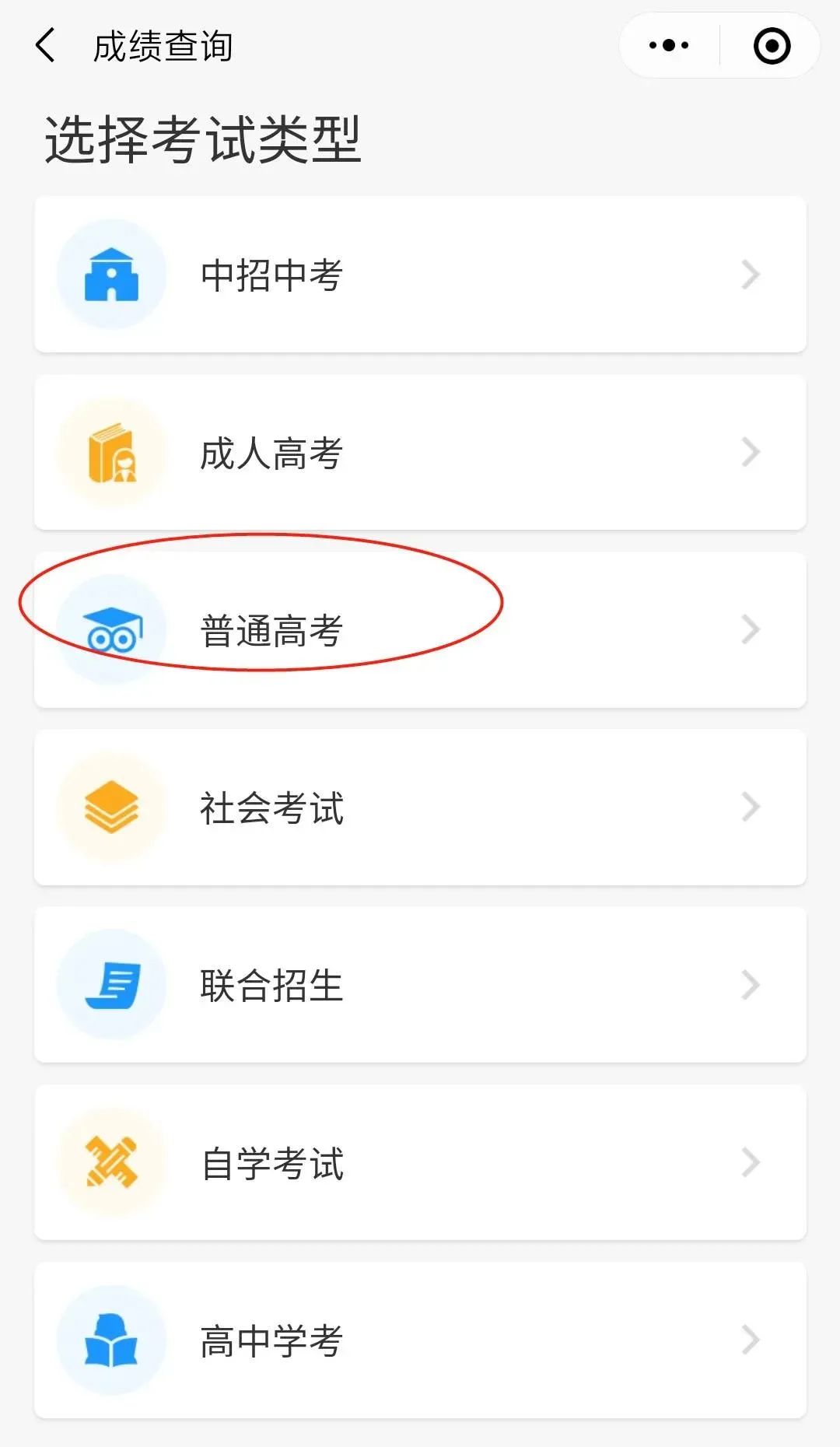Open 自学考试 score query
This screenshot has width=840, height=1447.
coord(420,1162)
